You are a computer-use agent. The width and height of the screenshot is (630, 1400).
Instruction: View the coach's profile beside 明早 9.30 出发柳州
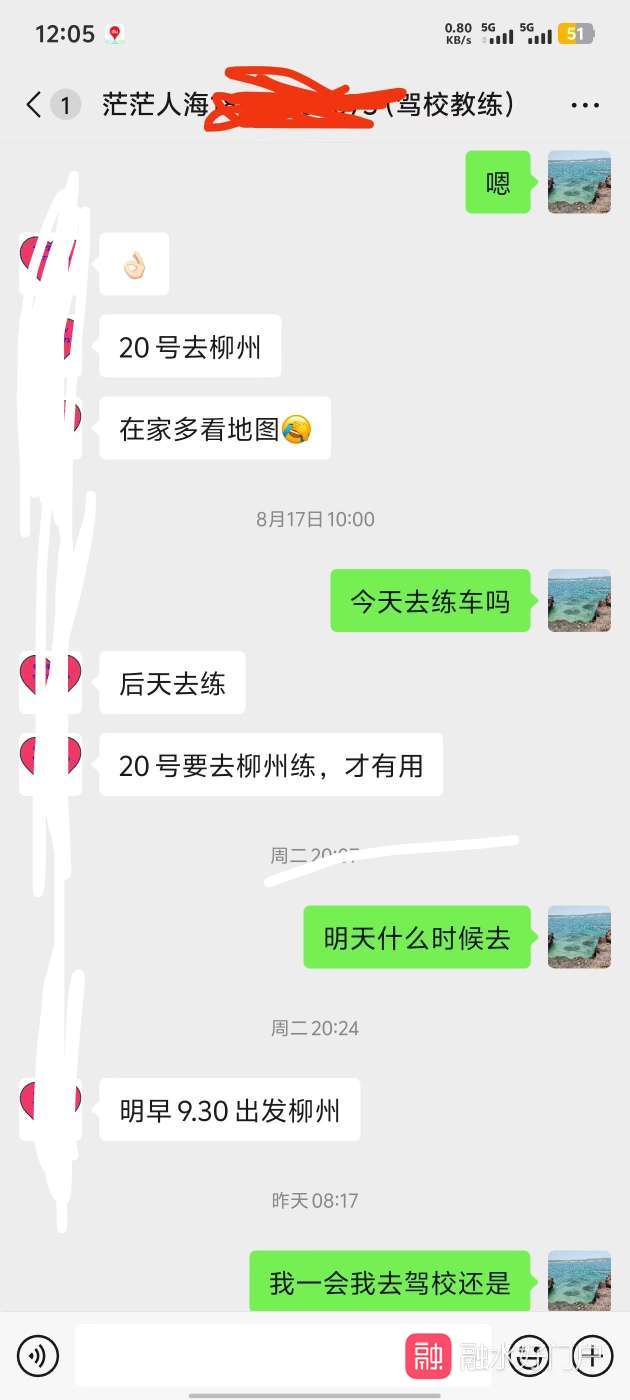pos(50,1108)
